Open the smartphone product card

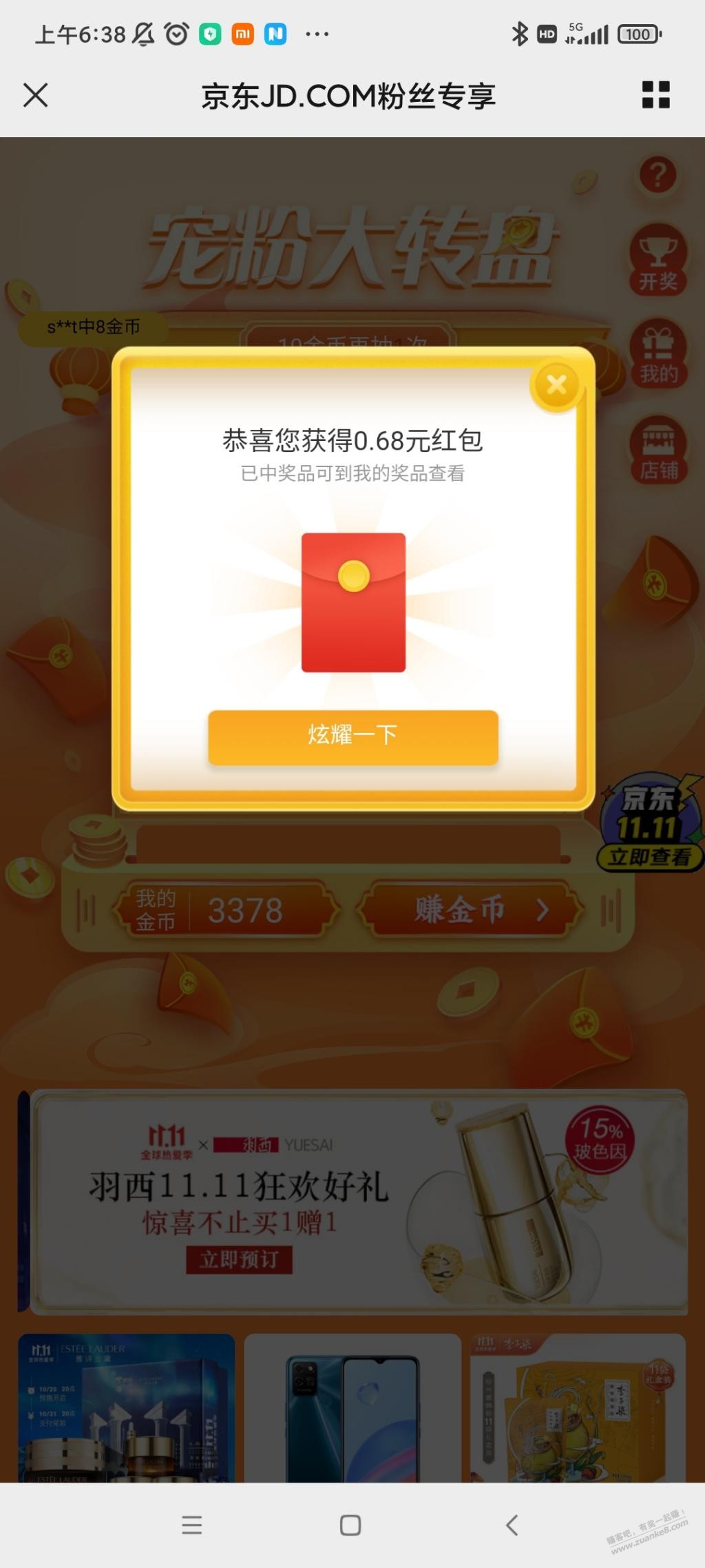tap(352, 1408)
